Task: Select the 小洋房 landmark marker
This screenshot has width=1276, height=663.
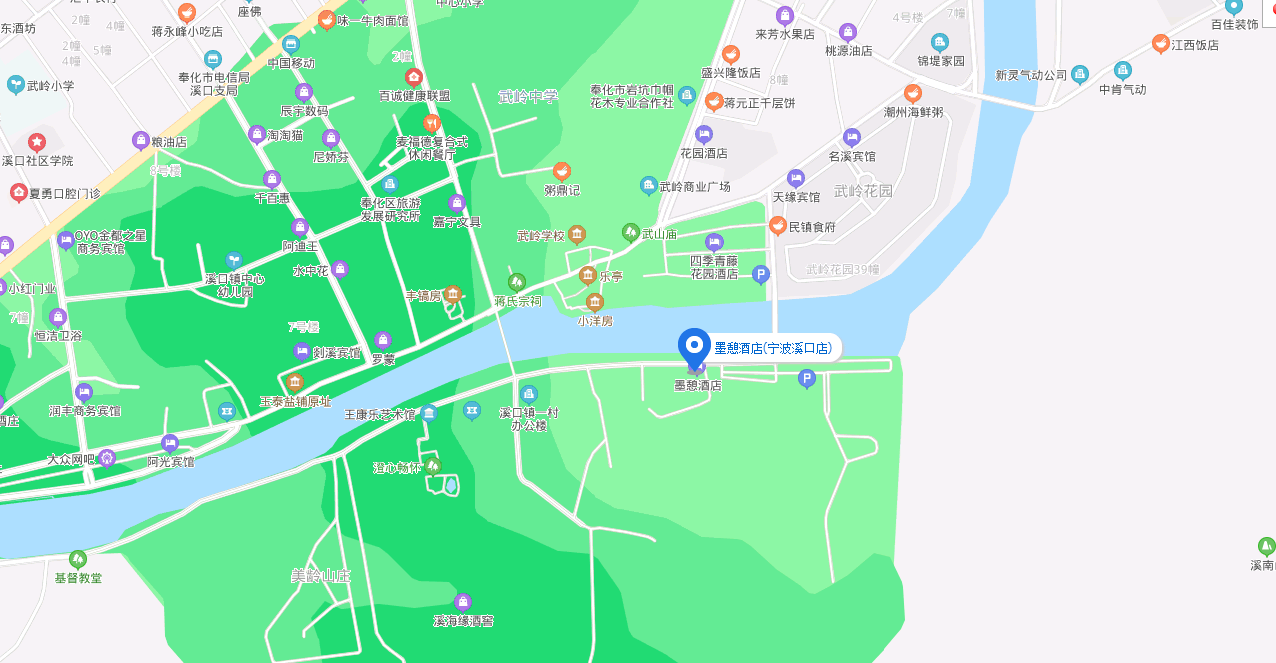Action: pyautogui.click(x=595, y=302)
